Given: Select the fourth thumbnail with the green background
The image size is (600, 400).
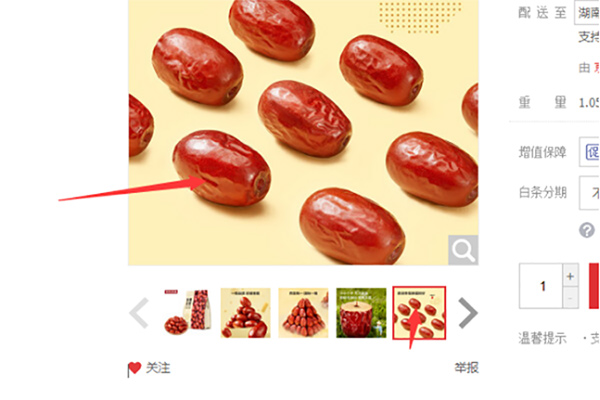Looking at the screenshot, I should (x=361, y=313).
